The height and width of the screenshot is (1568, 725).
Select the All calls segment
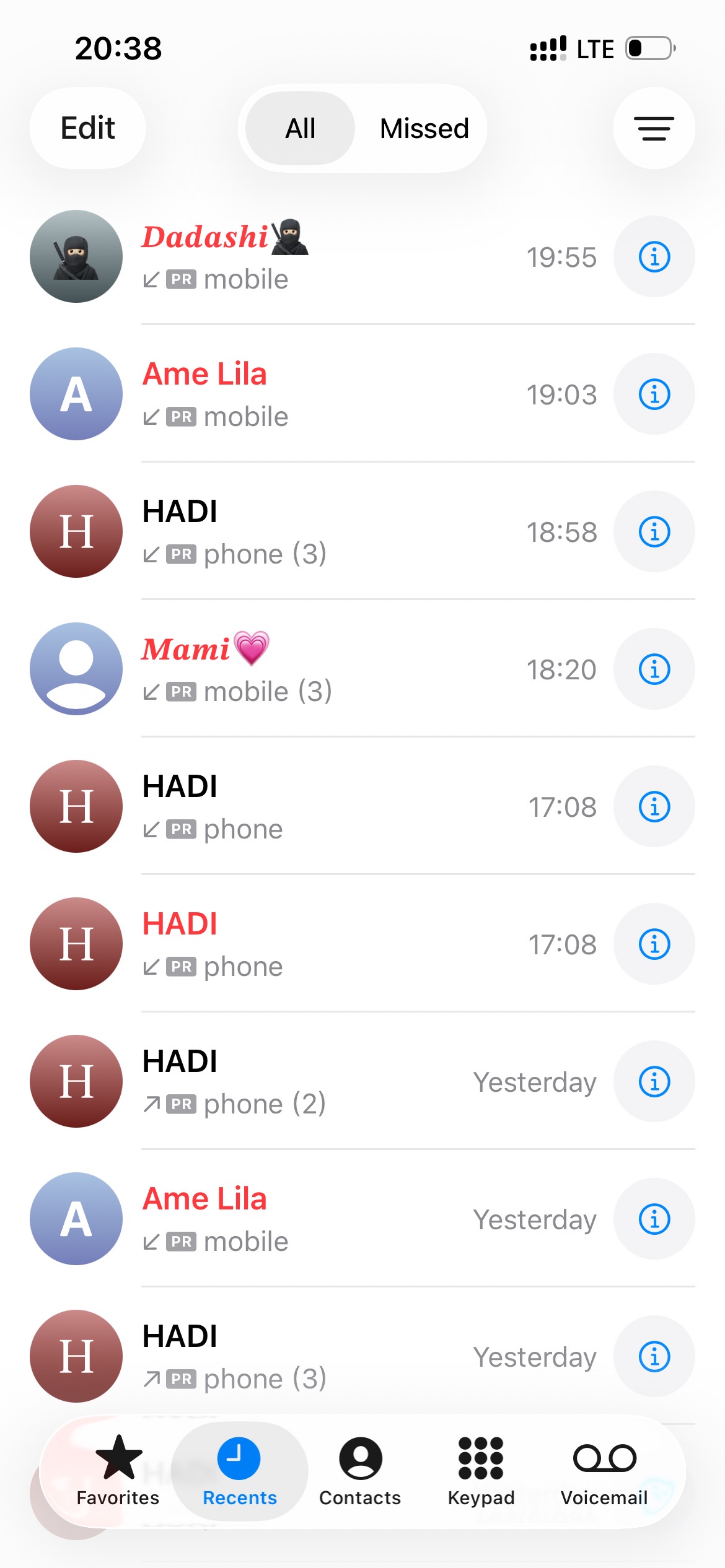point(301,128)
